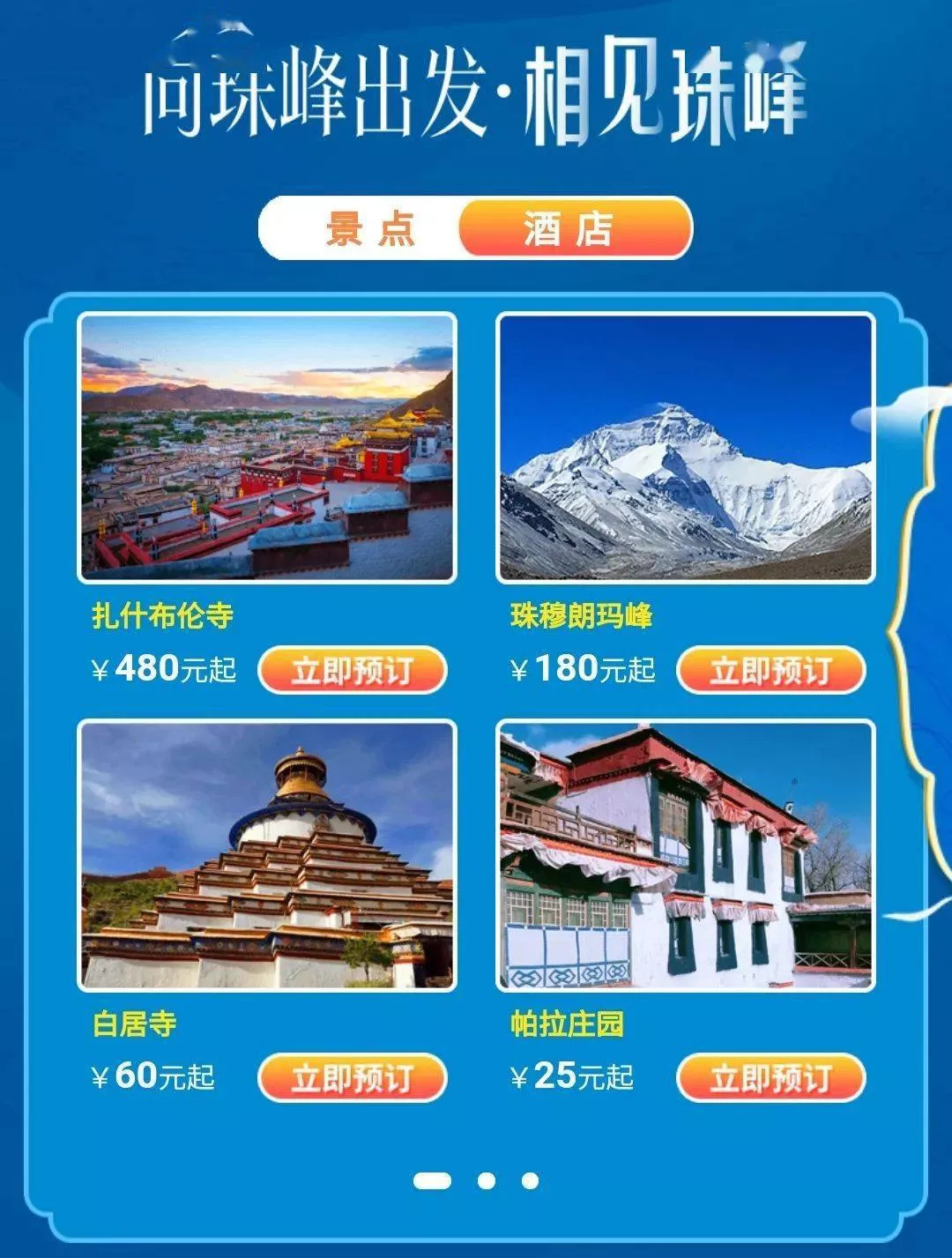
Task: Open the 帕拉庄园 photo tile
Action: click(x=685, y=855)
